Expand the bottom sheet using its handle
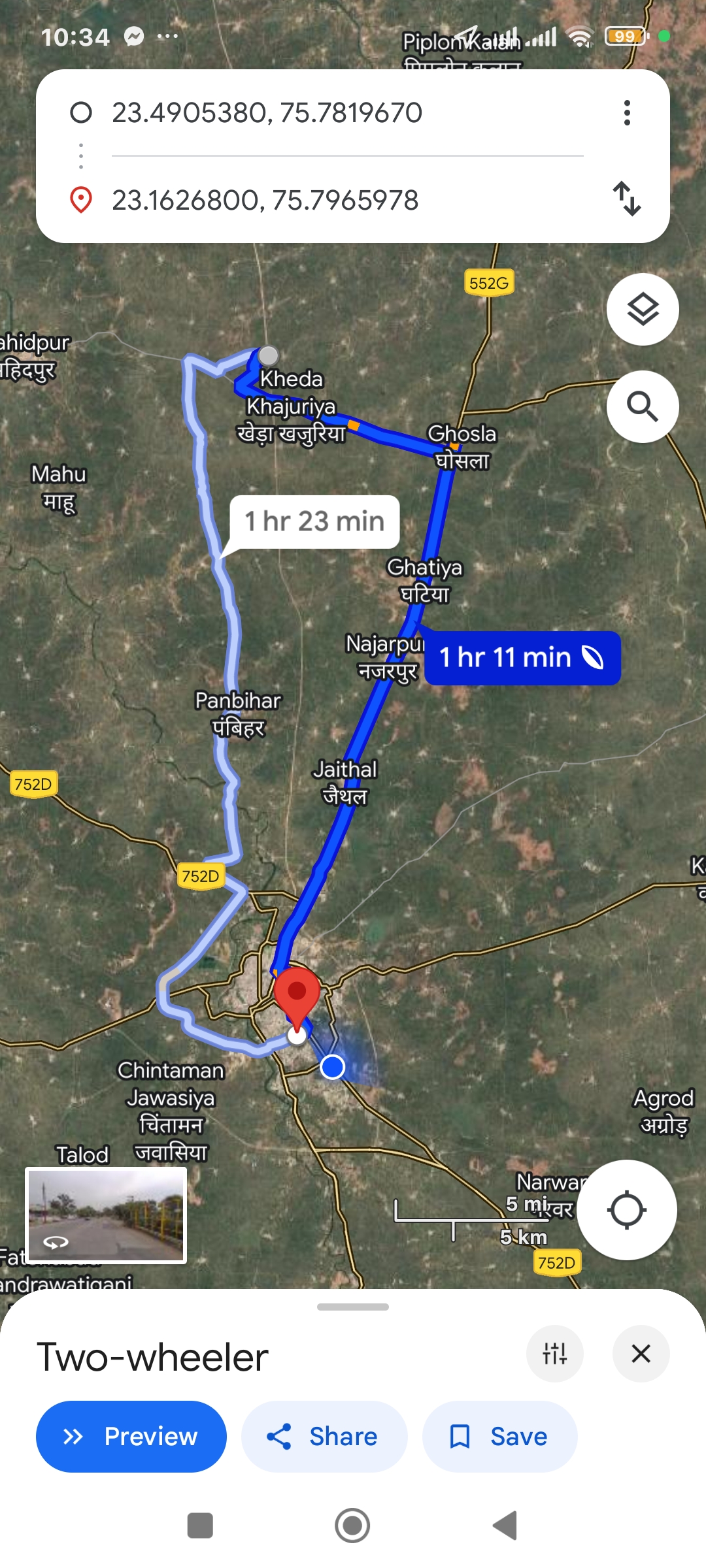Screen dimensions: 706x1568 click(353, 1307)
